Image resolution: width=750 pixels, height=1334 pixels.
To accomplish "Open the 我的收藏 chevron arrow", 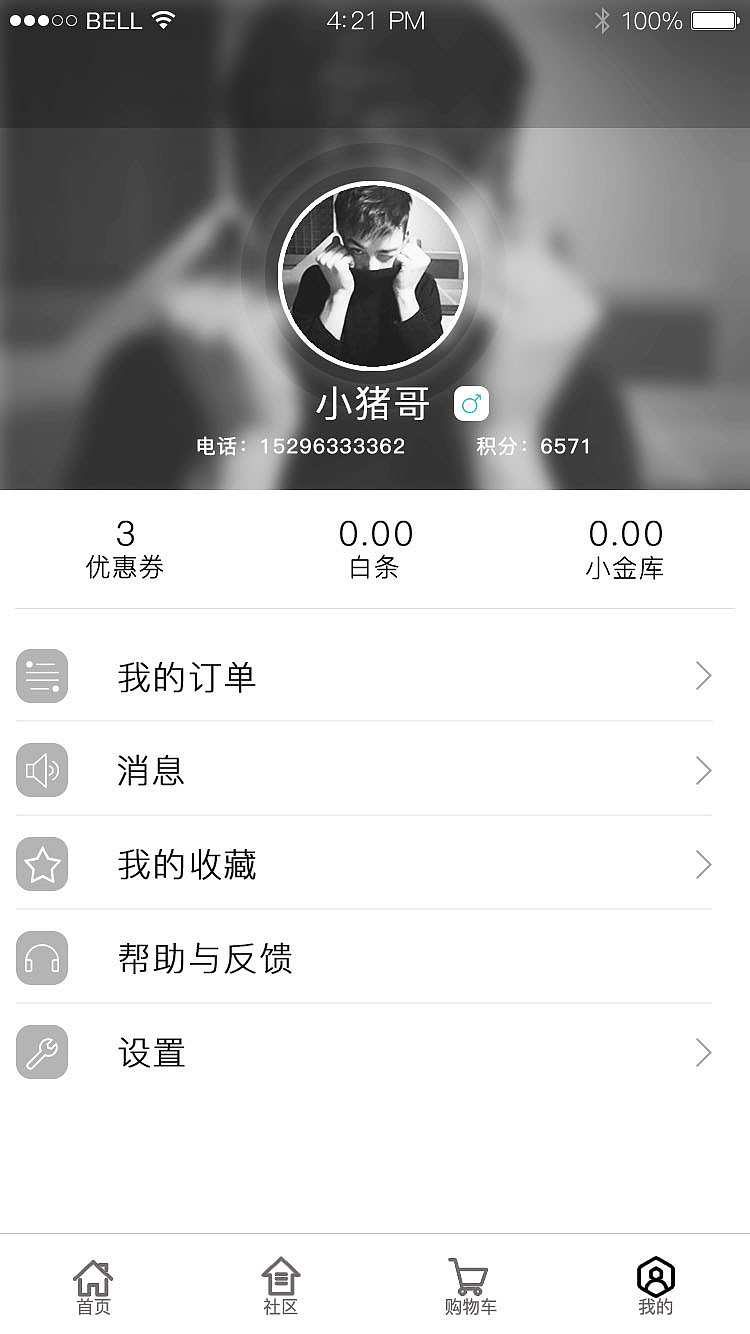I will point(703,864).
